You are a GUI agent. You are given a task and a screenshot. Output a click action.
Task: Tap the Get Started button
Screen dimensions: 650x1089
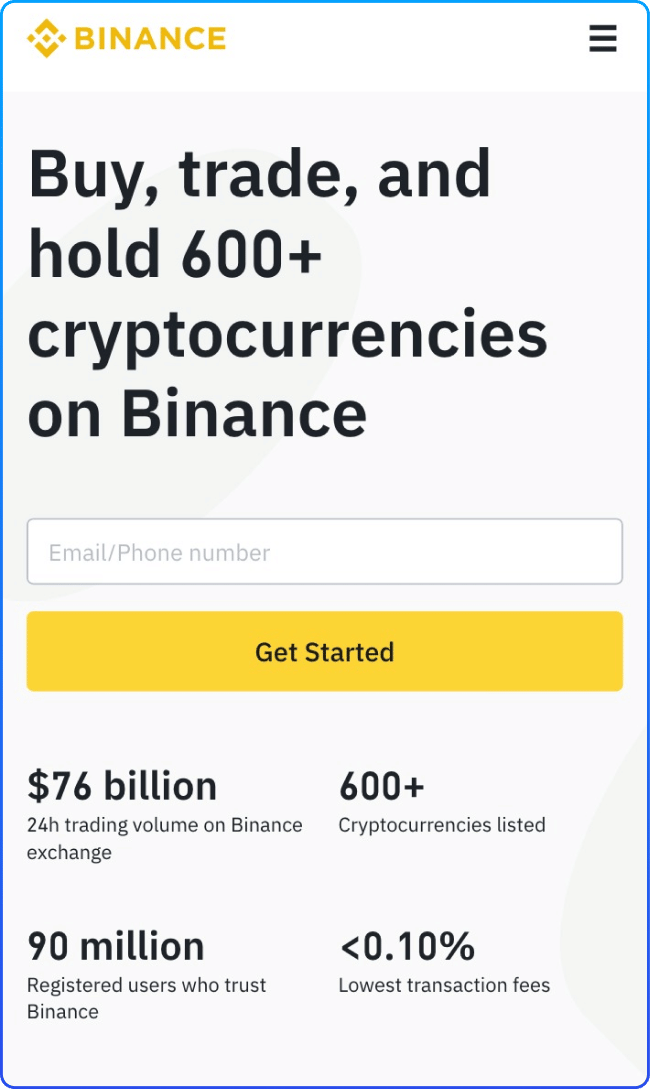324,652
